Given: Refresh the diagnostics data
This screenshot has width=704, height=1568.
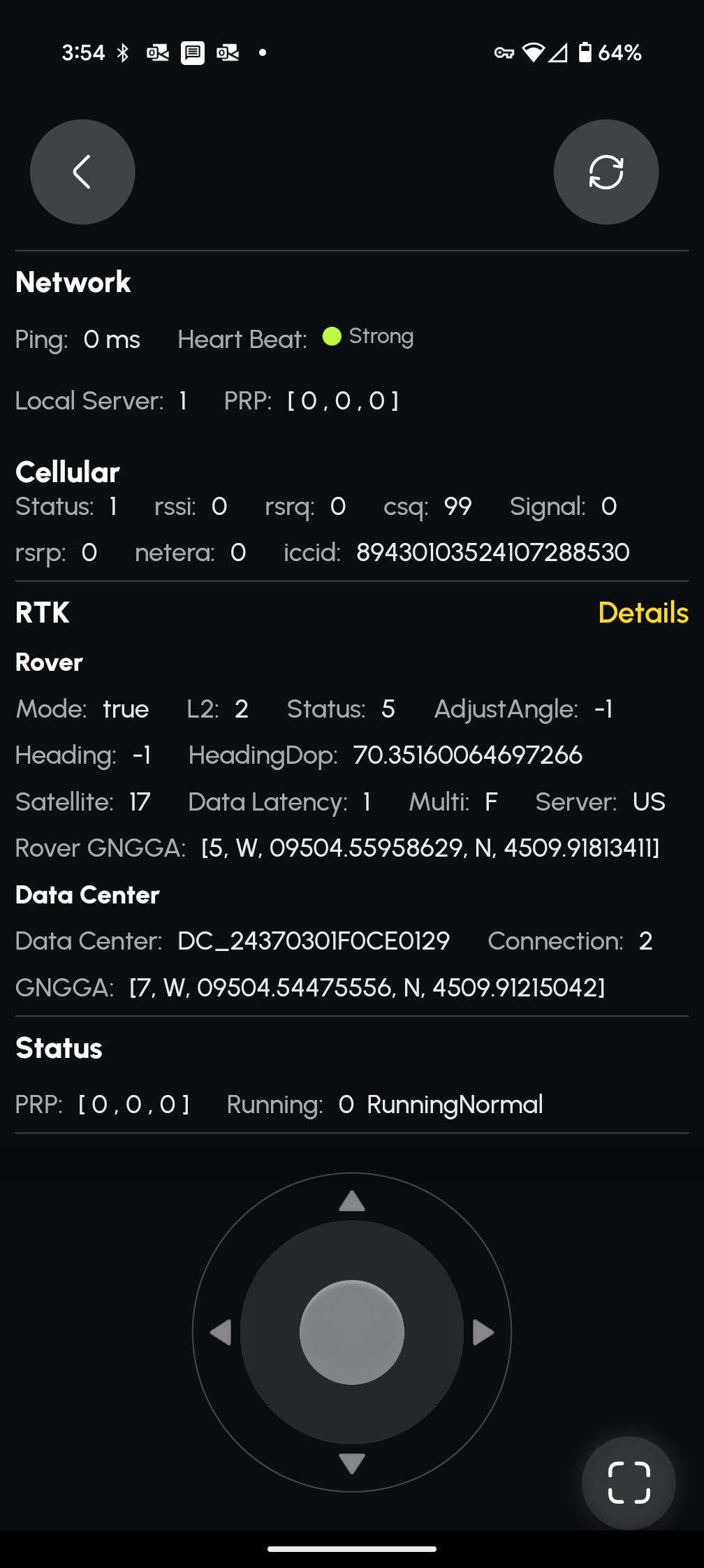Looking at the screenshot, I should 606,172.
